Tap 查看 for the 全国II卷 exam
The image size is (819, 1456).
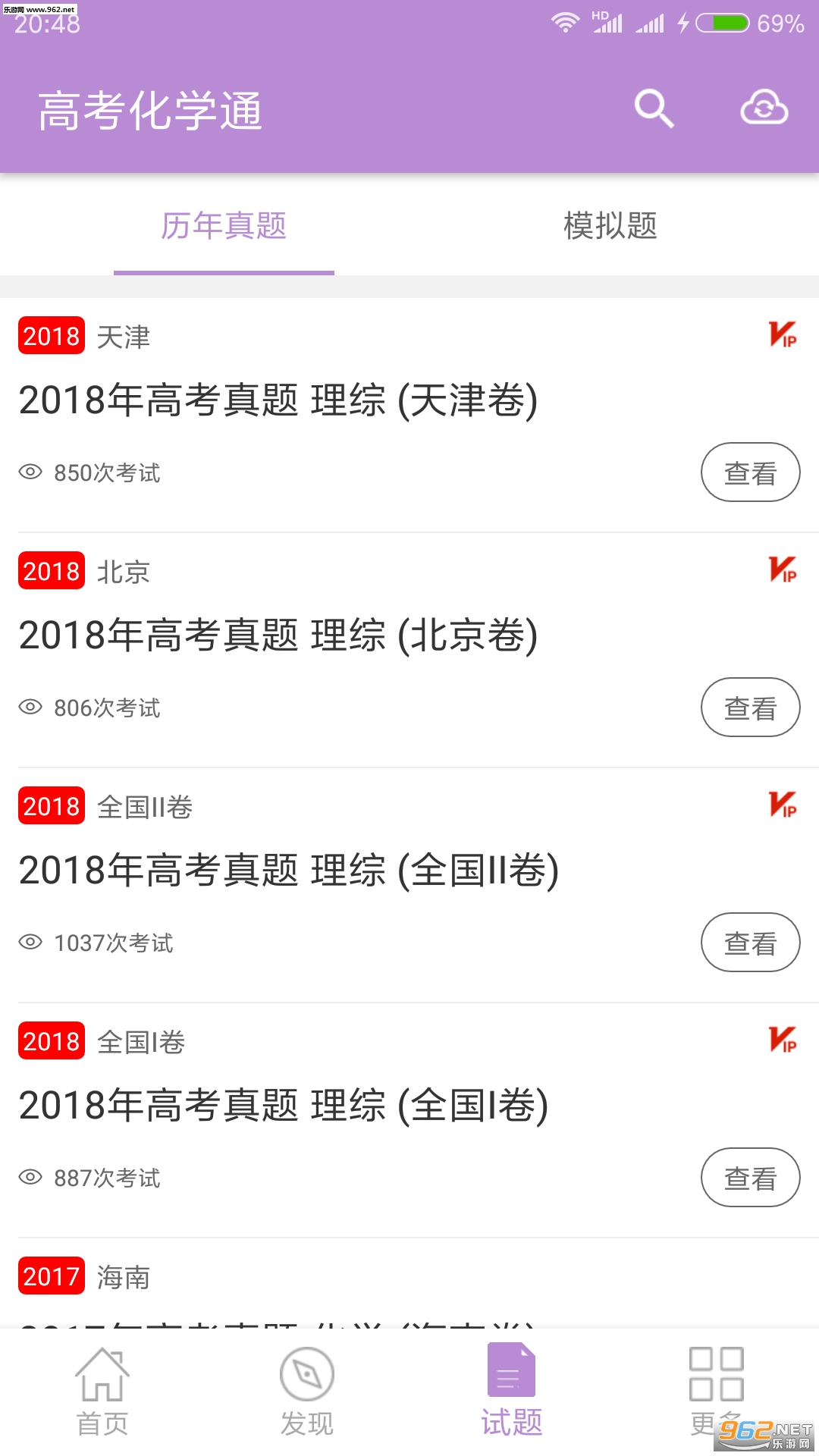750,943
